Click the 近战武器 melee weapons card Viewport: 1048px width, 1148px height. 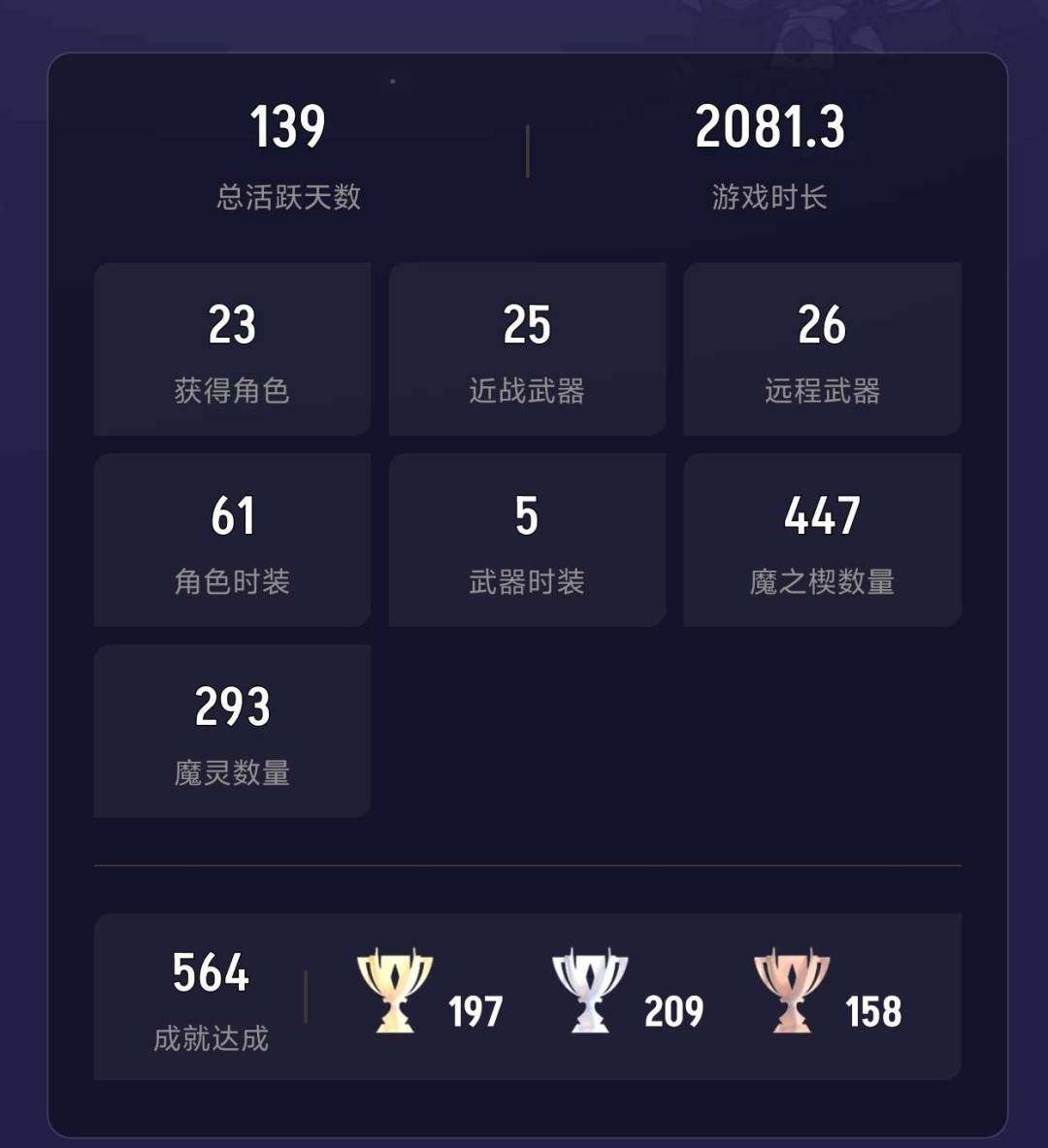(527, 347)
